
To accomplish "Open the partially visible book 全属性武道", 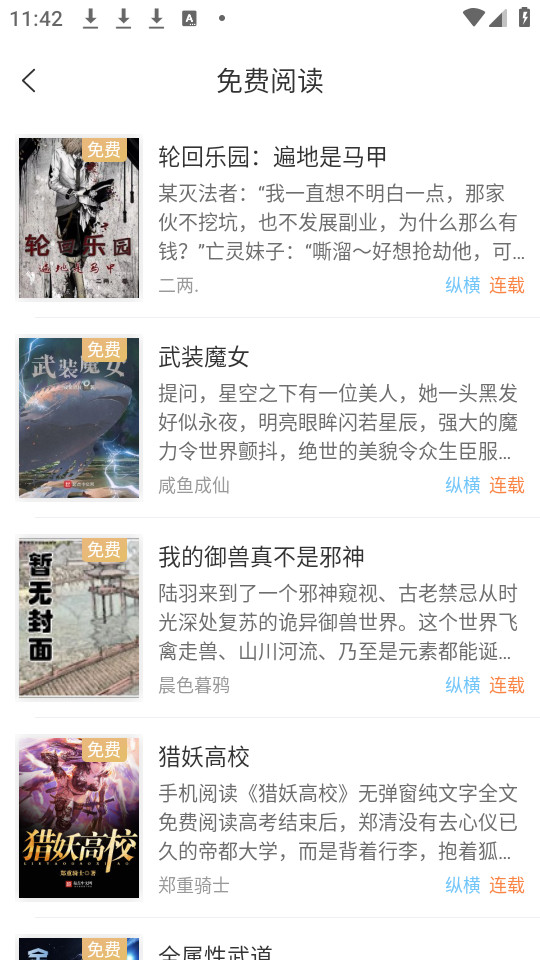I will coord(270,940).
